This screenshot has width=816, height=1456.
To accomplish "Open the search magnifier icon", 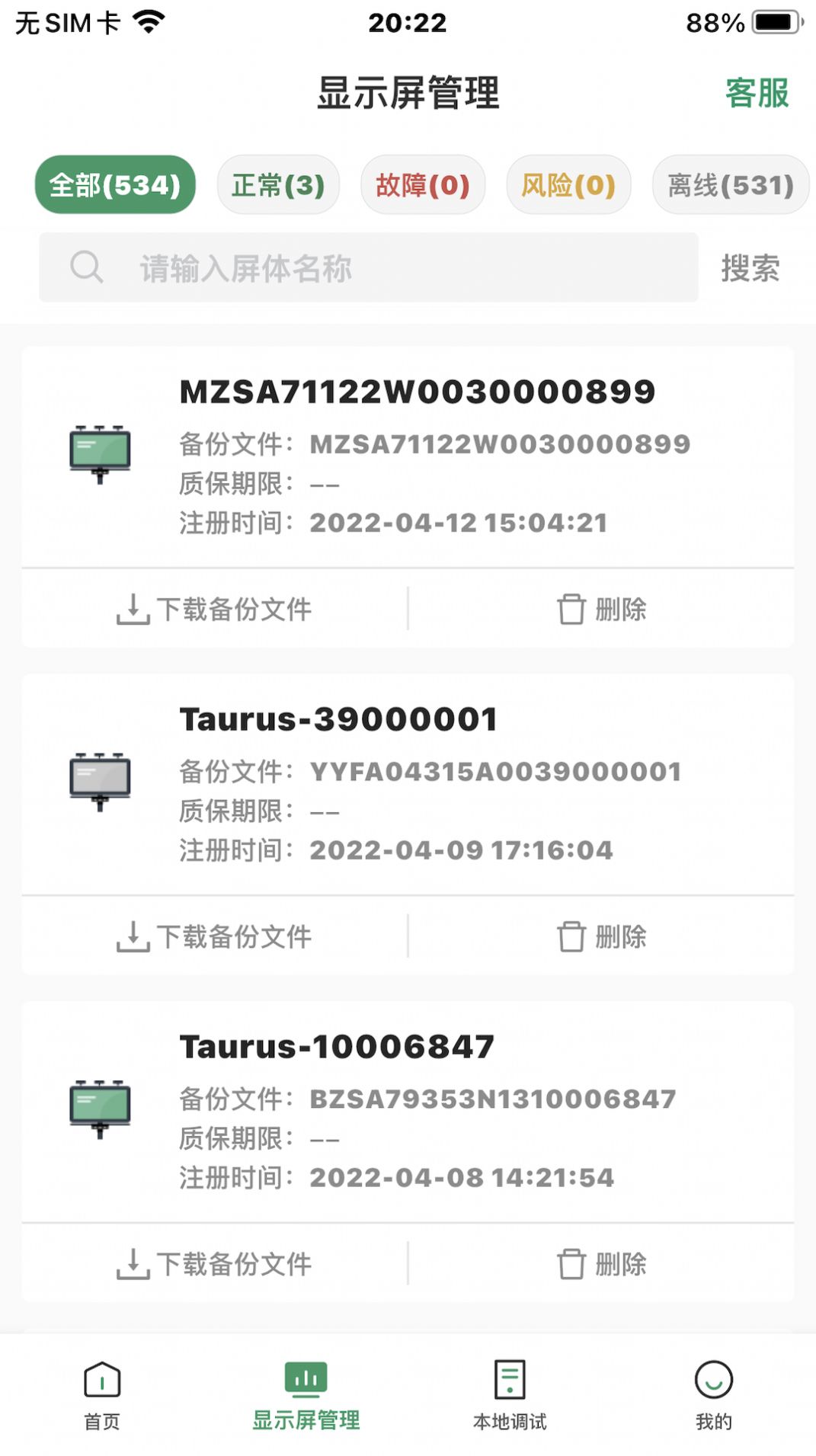I will pos(86,267).
